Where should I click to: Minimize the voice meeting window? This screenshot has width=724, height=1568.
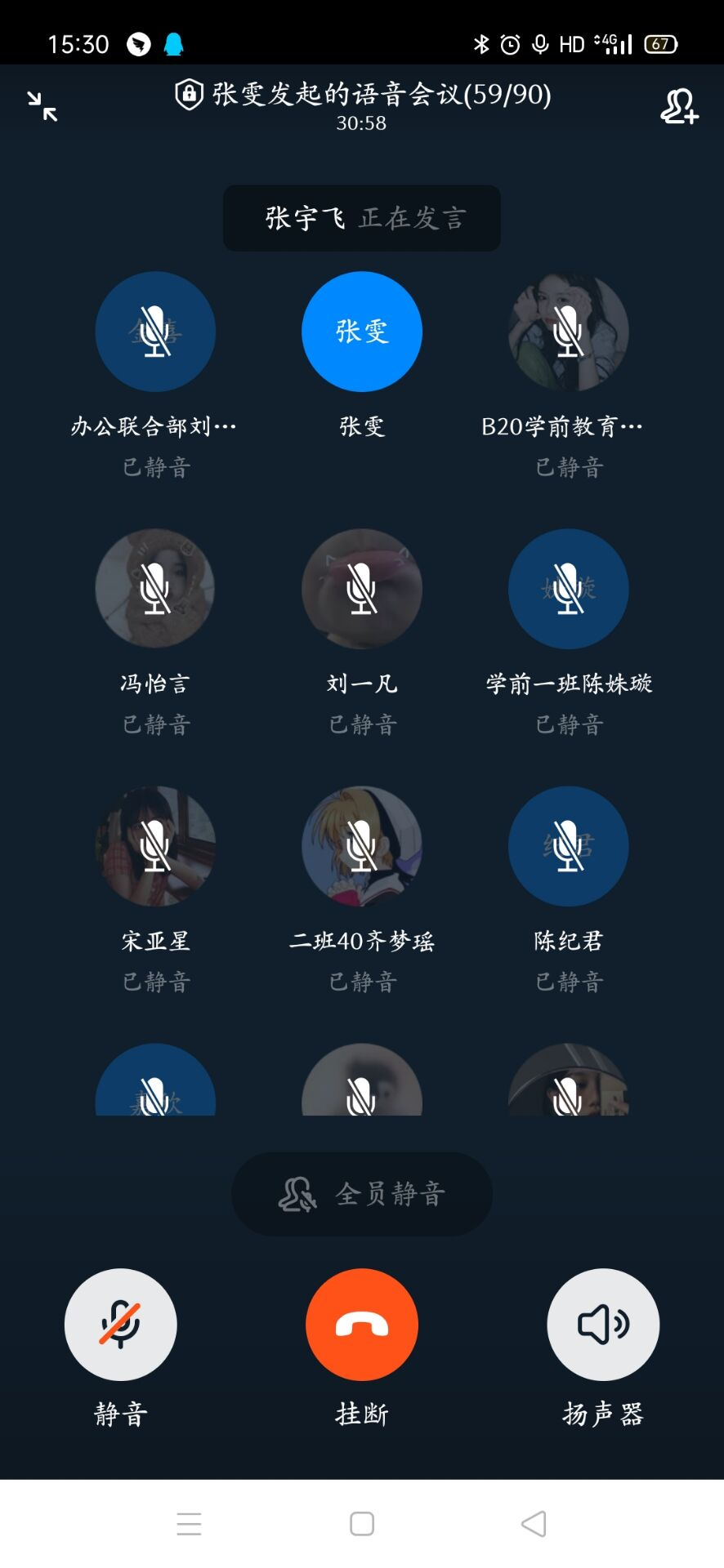click(x=42, y=106)
